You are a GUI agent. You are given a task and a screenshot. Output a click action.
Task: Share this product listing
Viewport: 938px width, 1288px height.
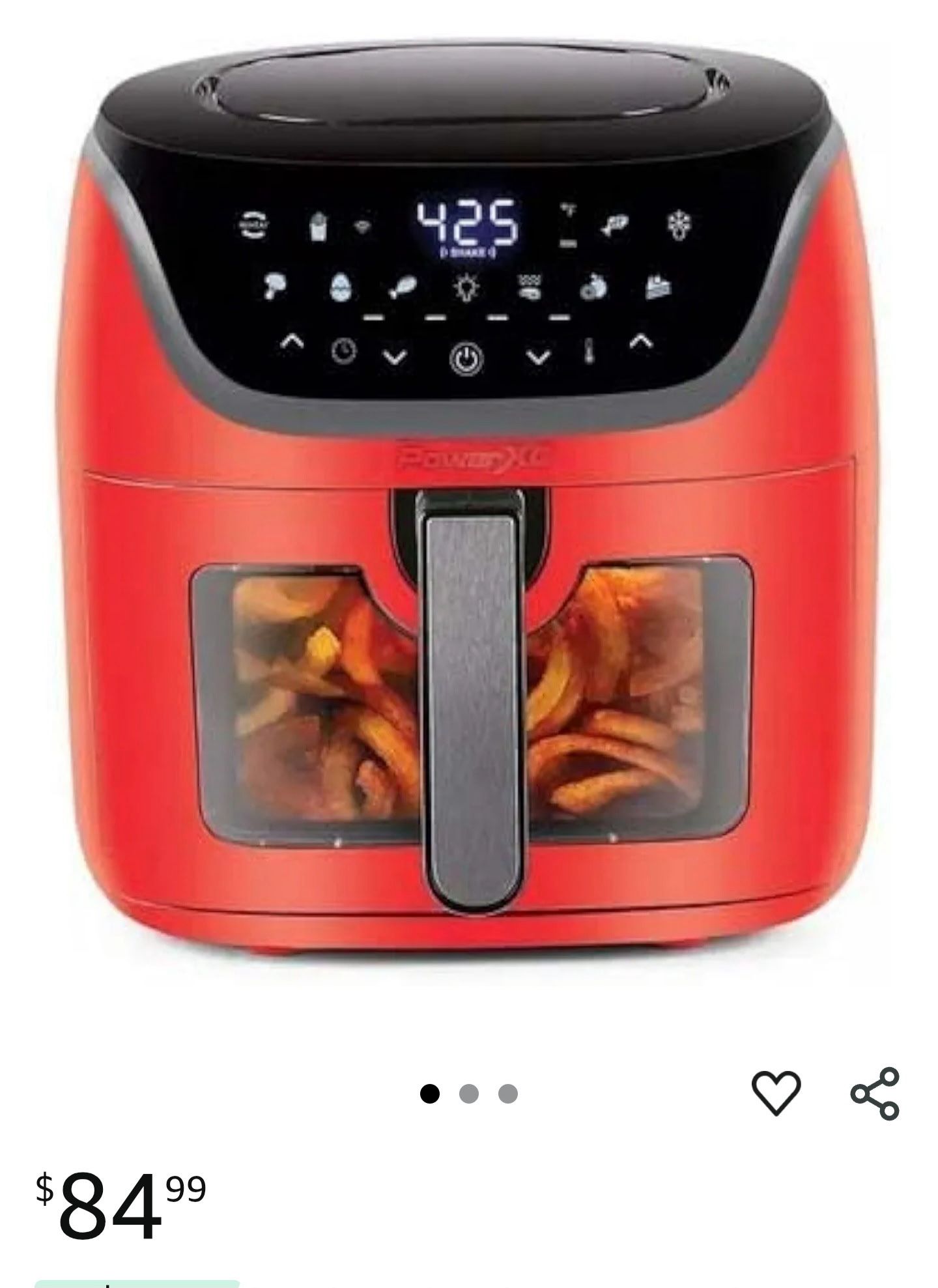[875, 1093]
